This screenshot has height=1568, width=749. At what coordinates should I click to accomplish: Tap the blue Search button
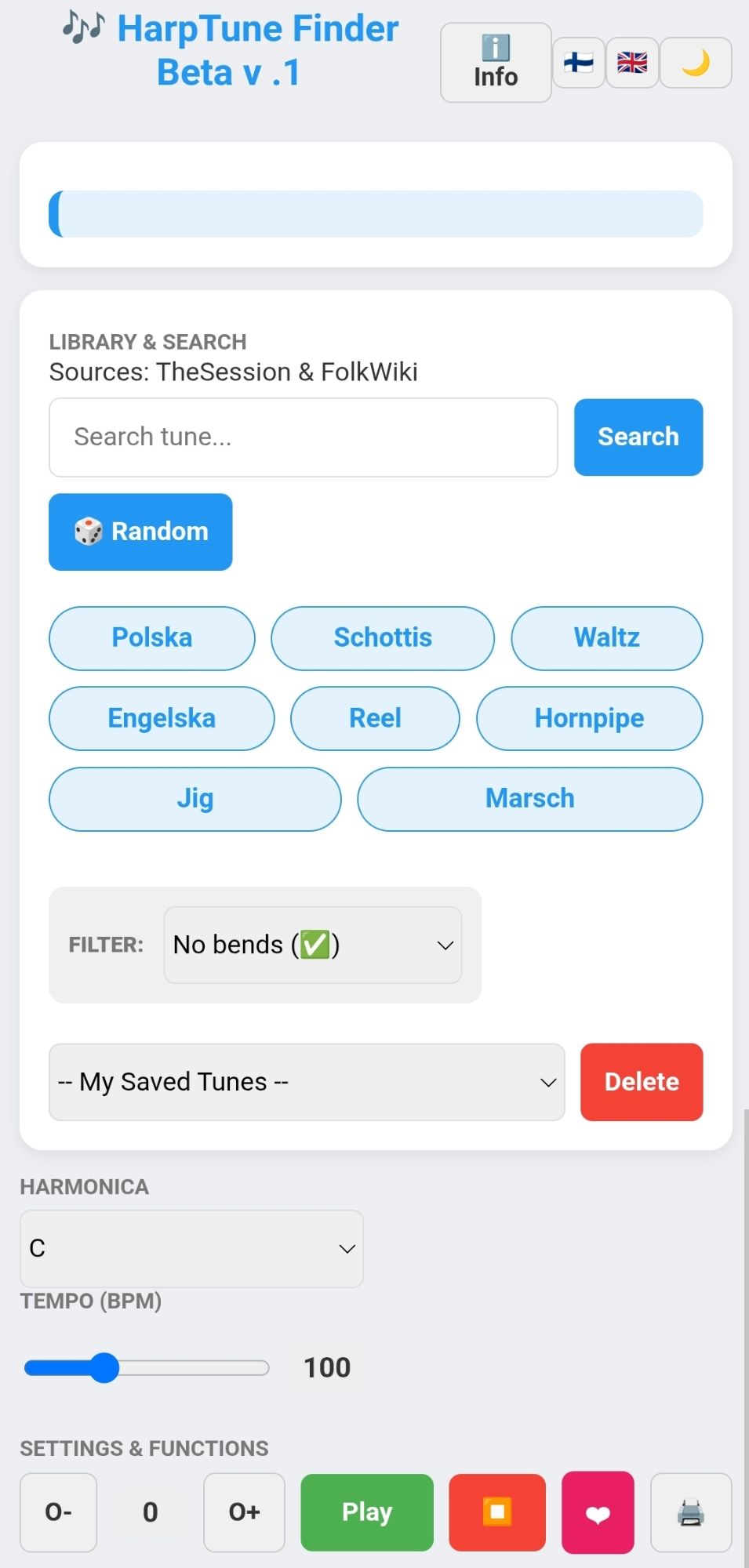638,437
